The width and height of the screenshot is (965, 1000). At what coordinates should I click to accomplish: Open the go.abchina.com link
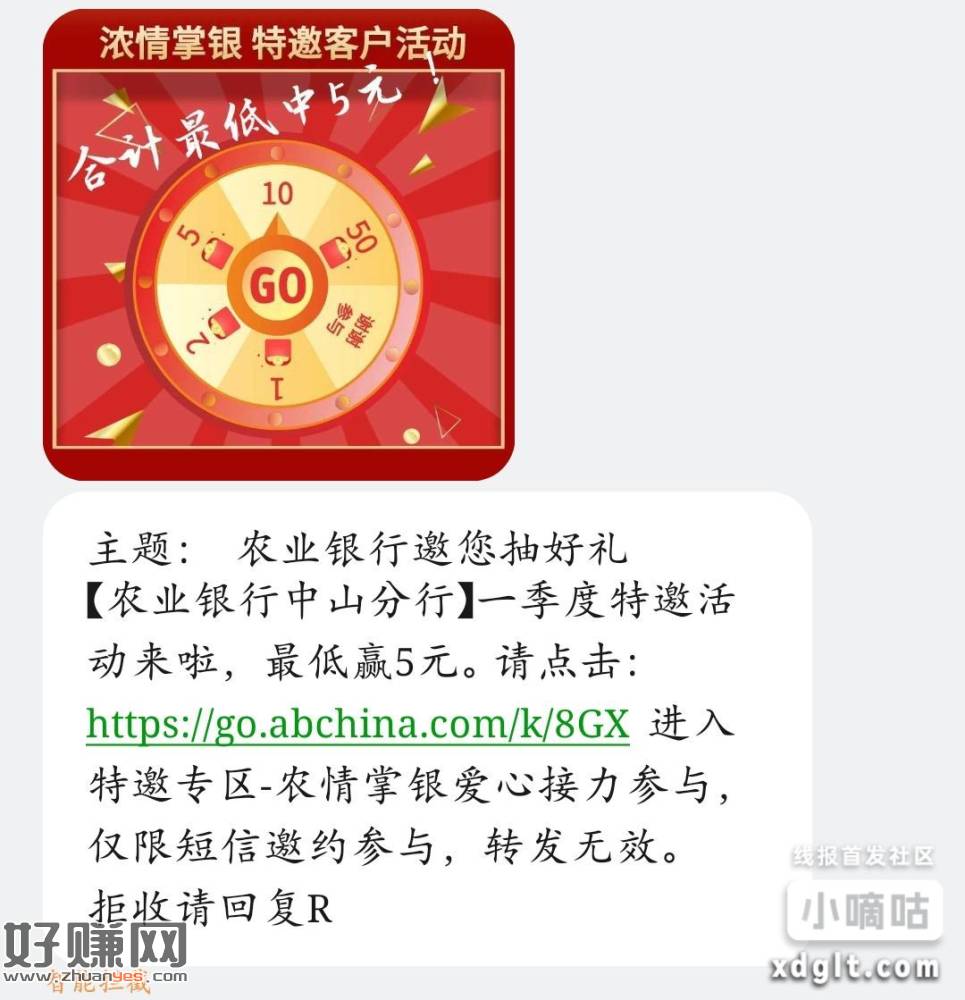(358, 724)
